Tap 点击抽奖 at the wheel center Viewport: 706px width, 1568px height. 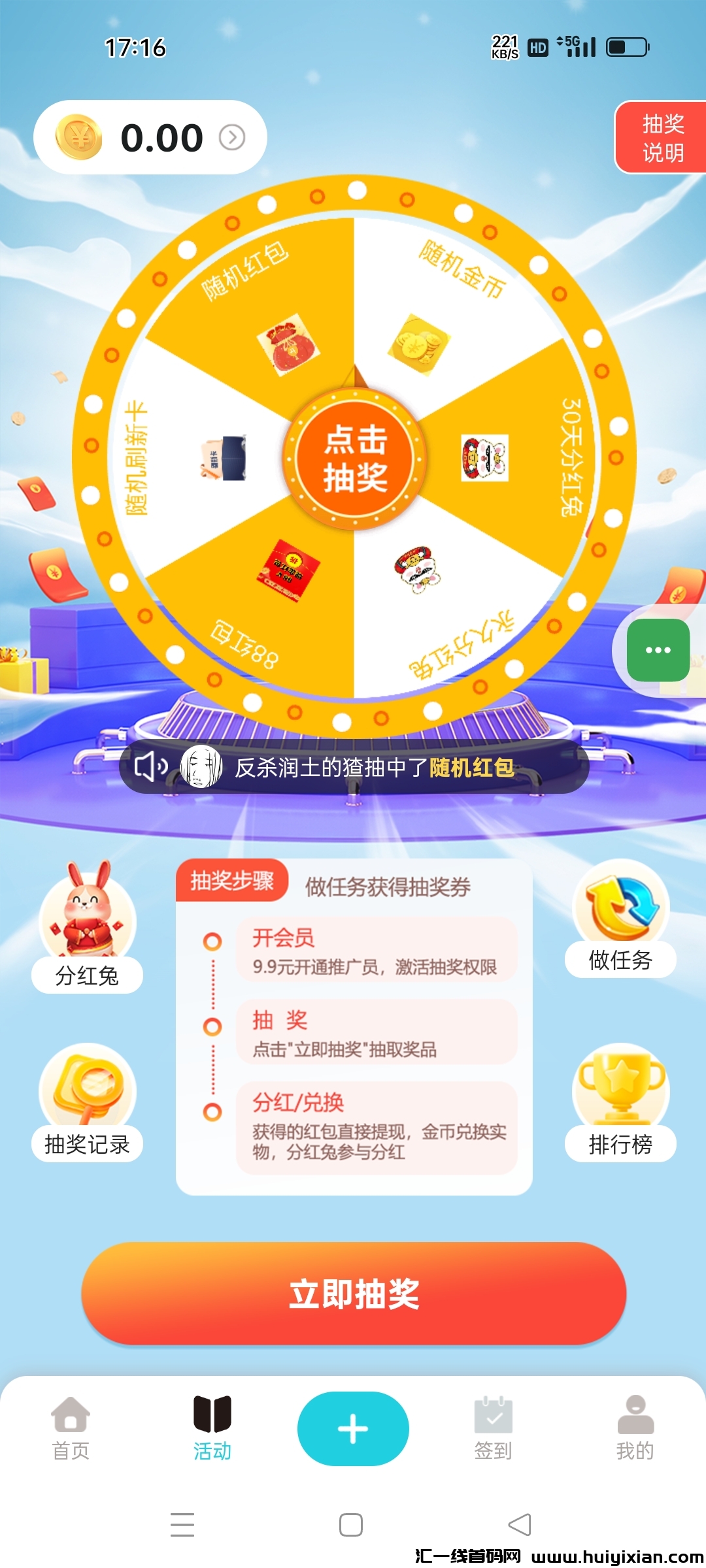point(355,458)
